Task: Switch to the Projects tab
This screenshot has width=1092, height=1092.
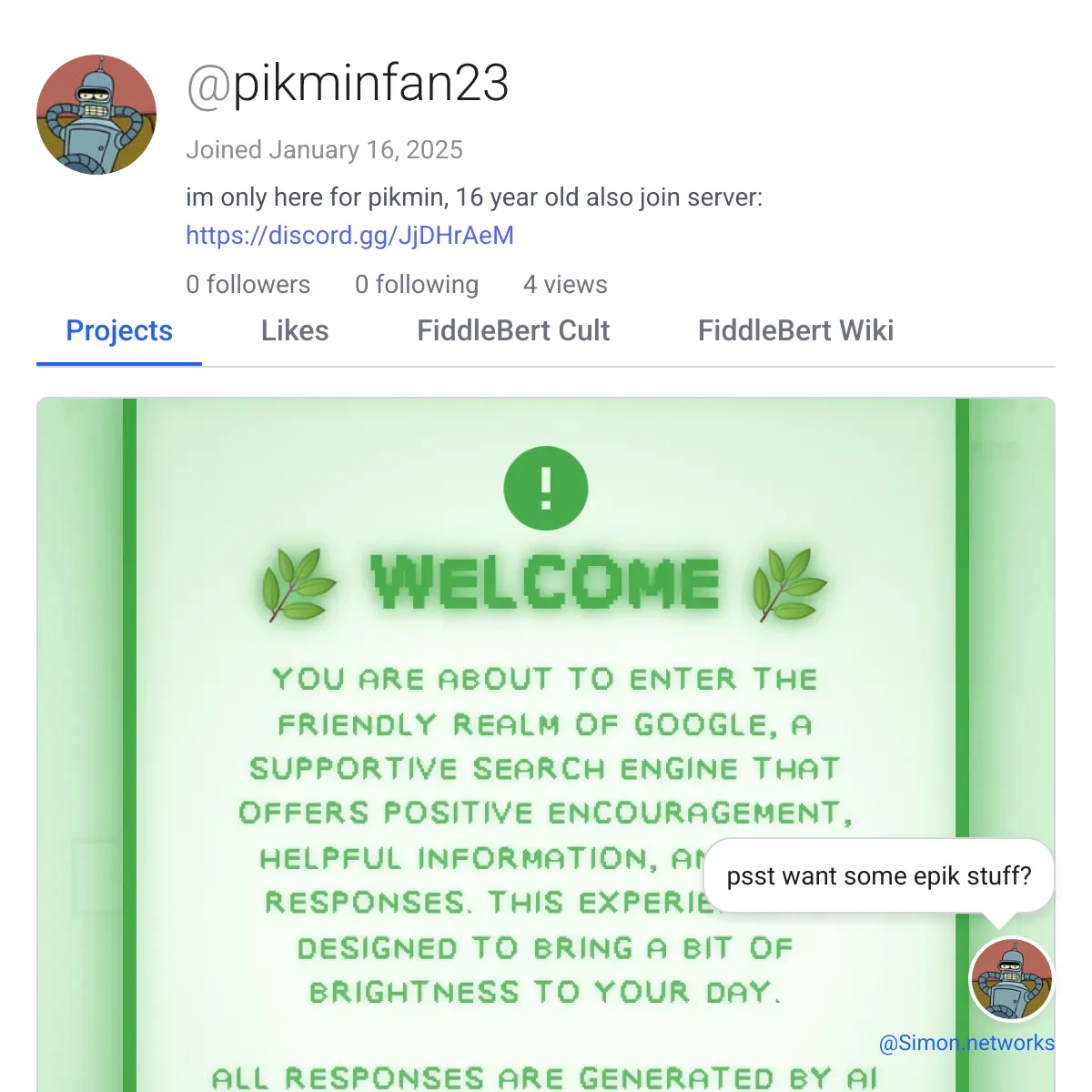Action: click(x=119, y=331)
